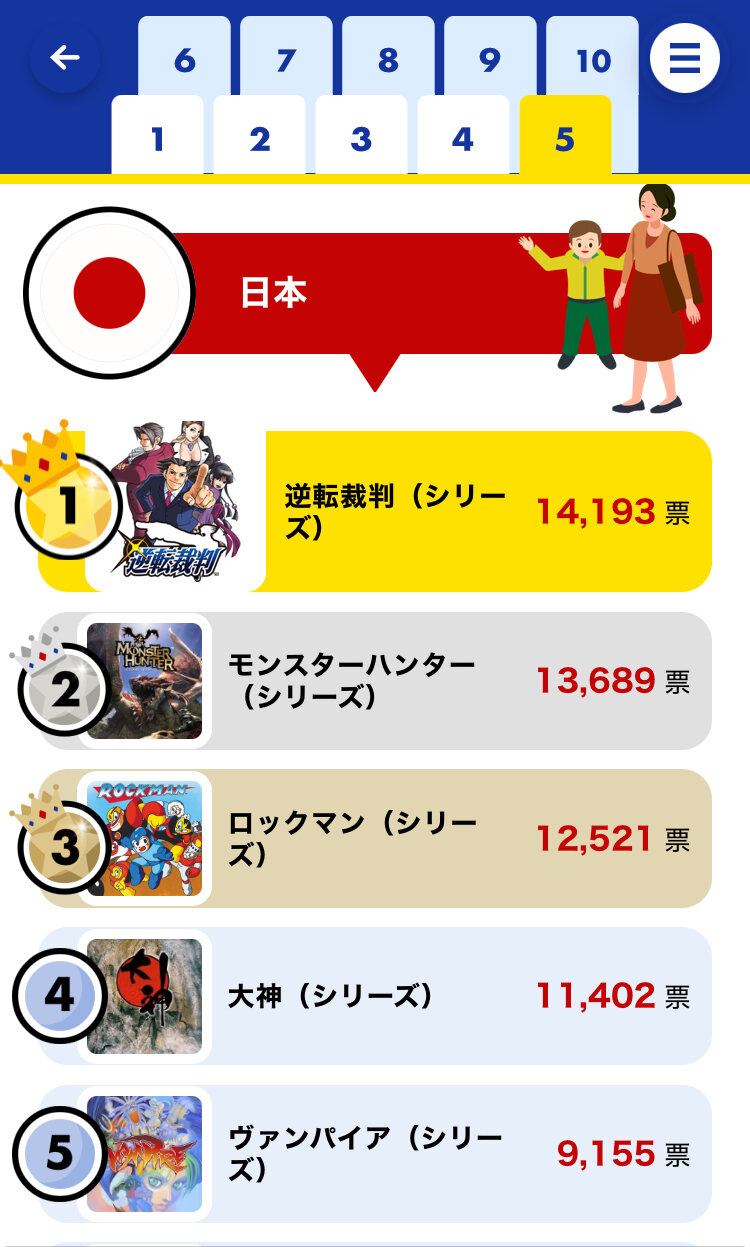Switch to tab 1
Viewport: 750px width, 1247px height.
157,138
